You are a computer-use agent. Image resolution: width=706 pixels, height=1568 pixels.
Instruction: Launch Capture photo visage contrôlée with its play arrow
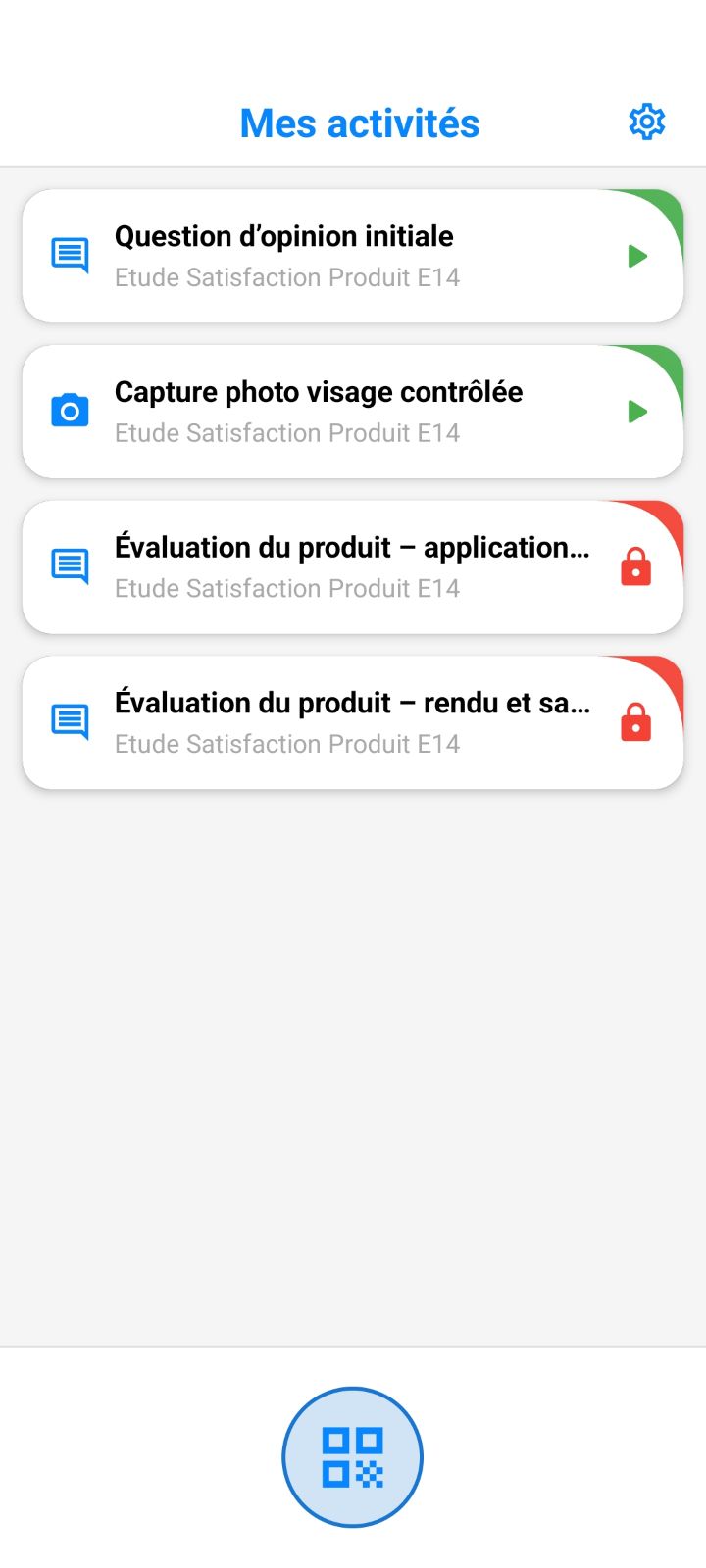point(638,412)
